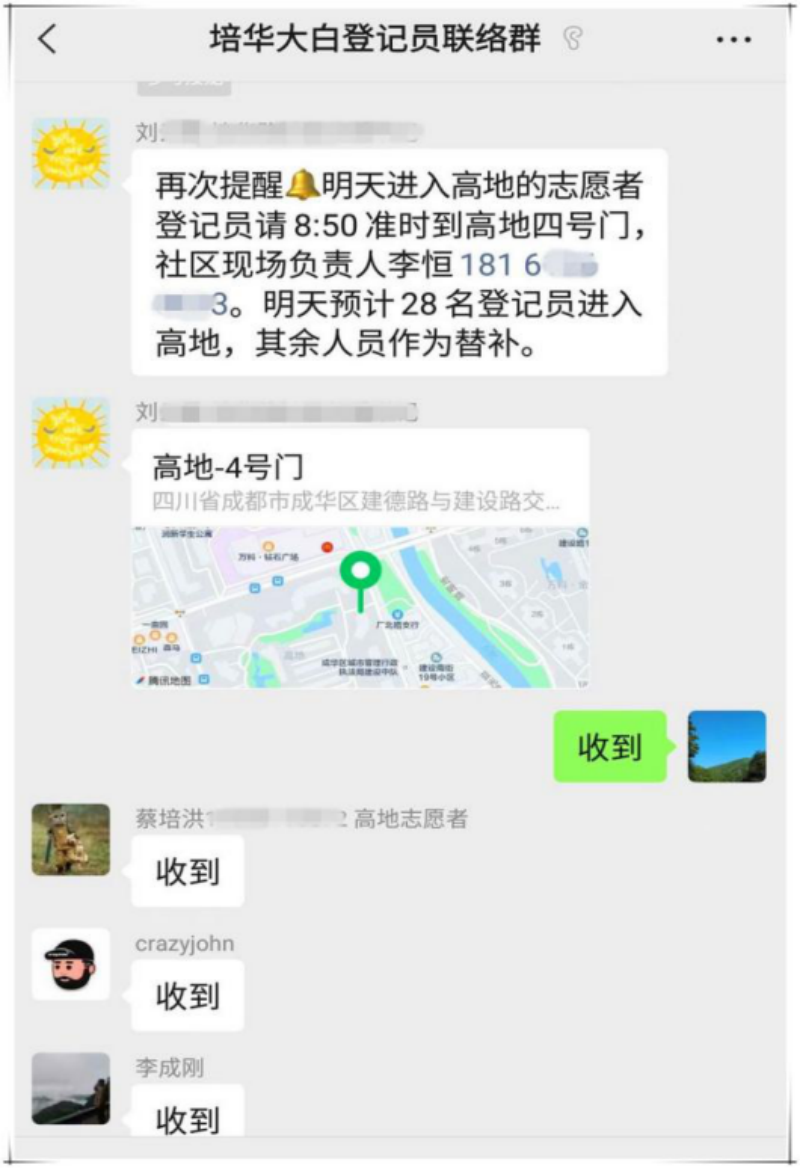Open the group chat overflow menu
The height and width of the screenshot is (1168, 800).
point(733,40)
